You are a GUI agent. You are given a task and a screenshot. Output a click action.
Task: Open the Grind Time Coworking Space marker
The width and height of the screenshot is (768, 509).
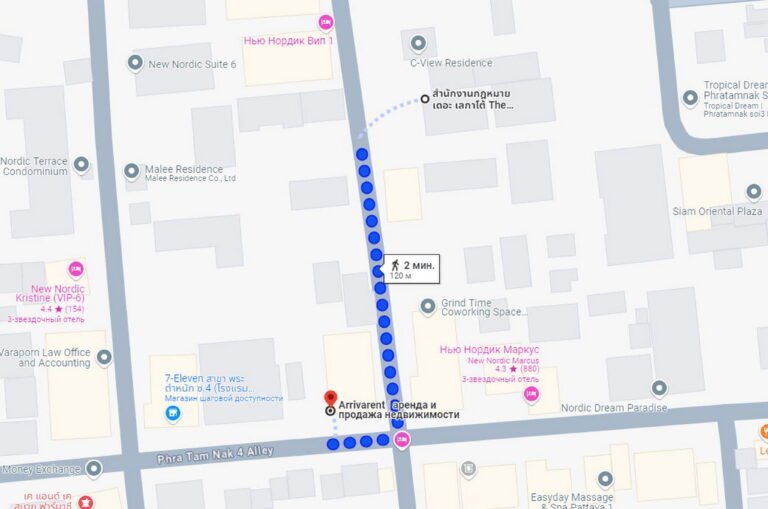coord(428,305)
